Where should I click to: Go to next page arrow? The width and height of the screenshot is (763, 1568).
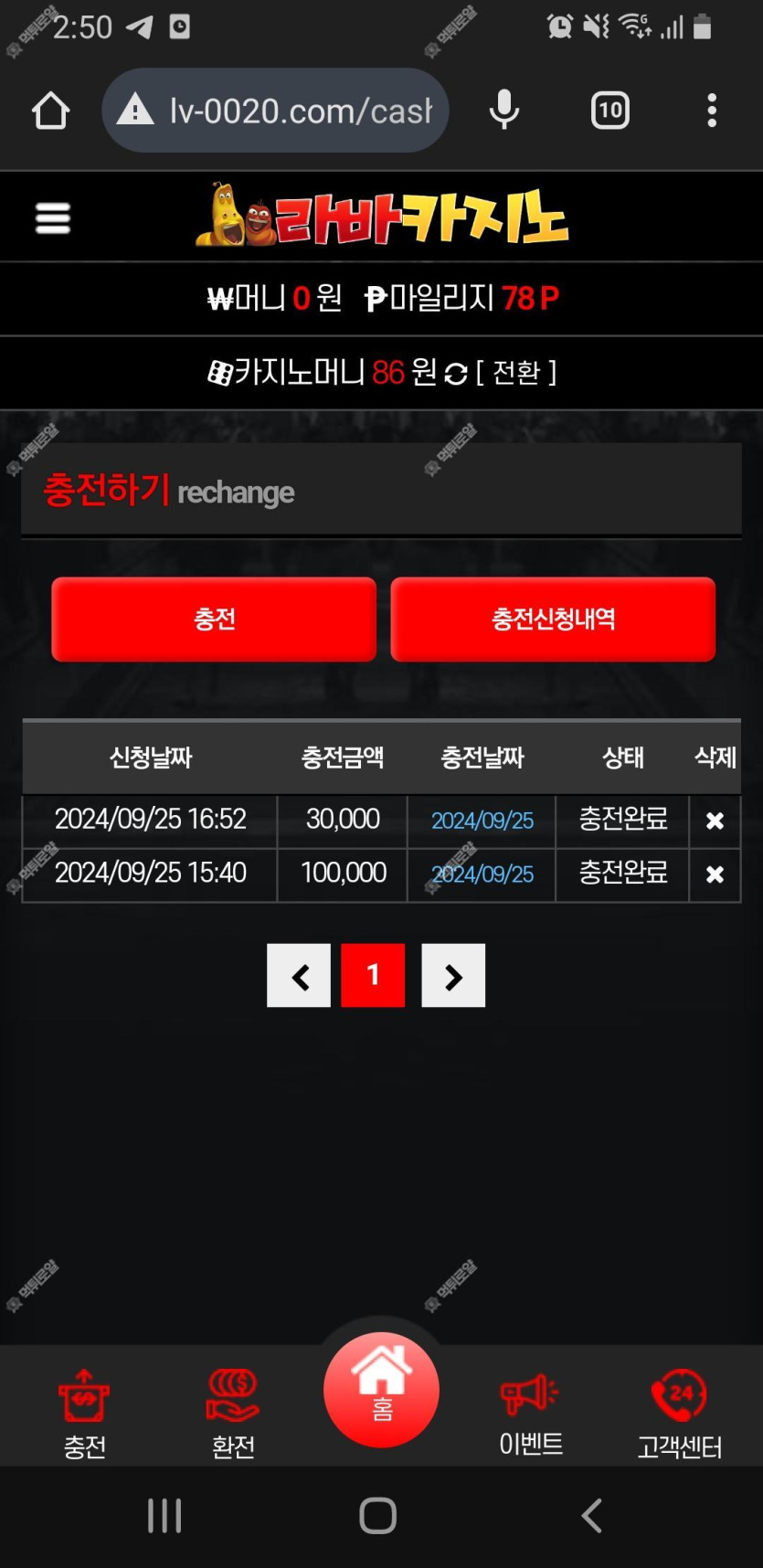(x=453, y=976)
